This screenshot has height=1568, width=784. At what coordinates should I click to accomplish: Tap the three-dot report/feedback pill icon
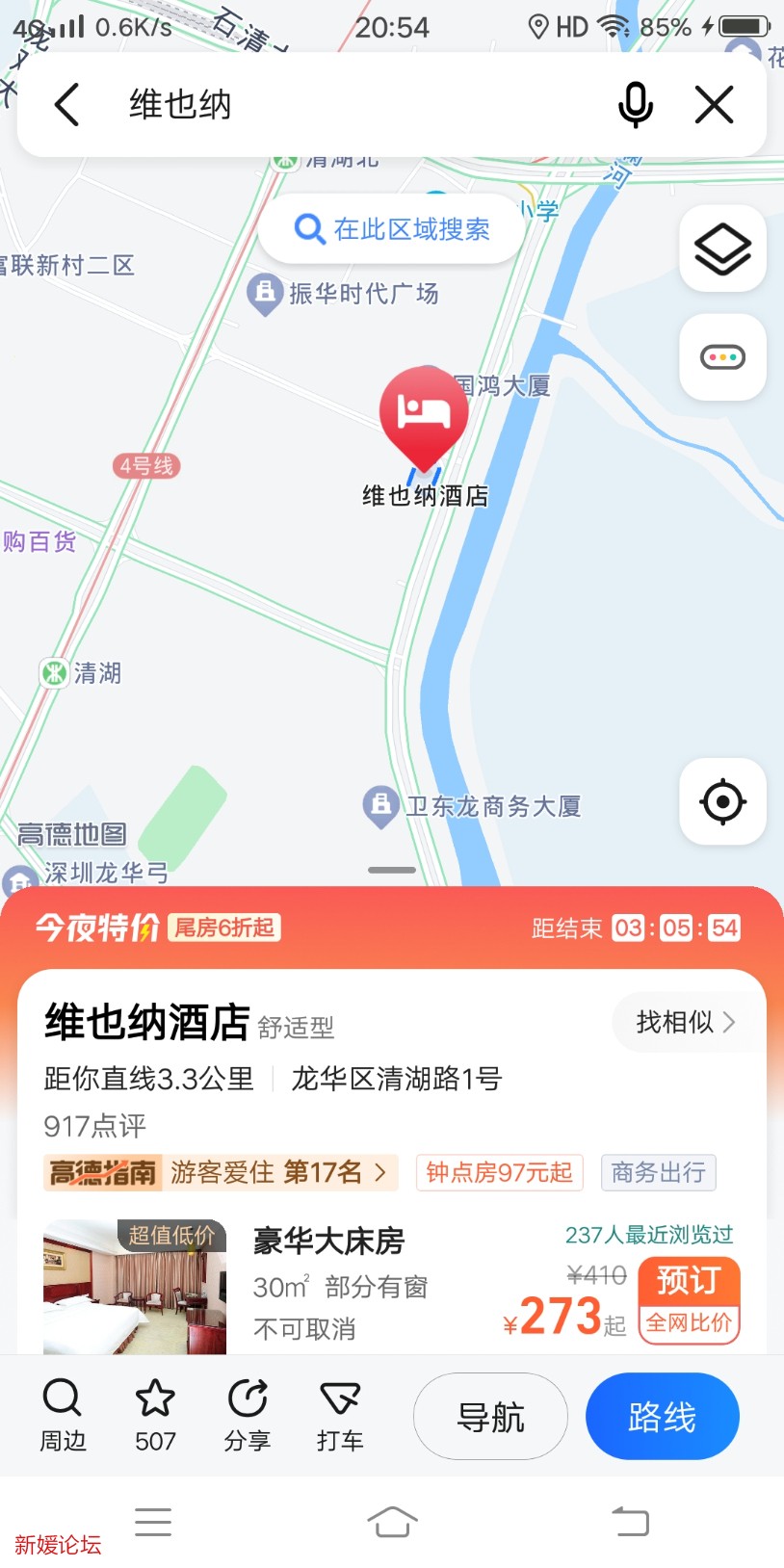(x=721, y=357)
